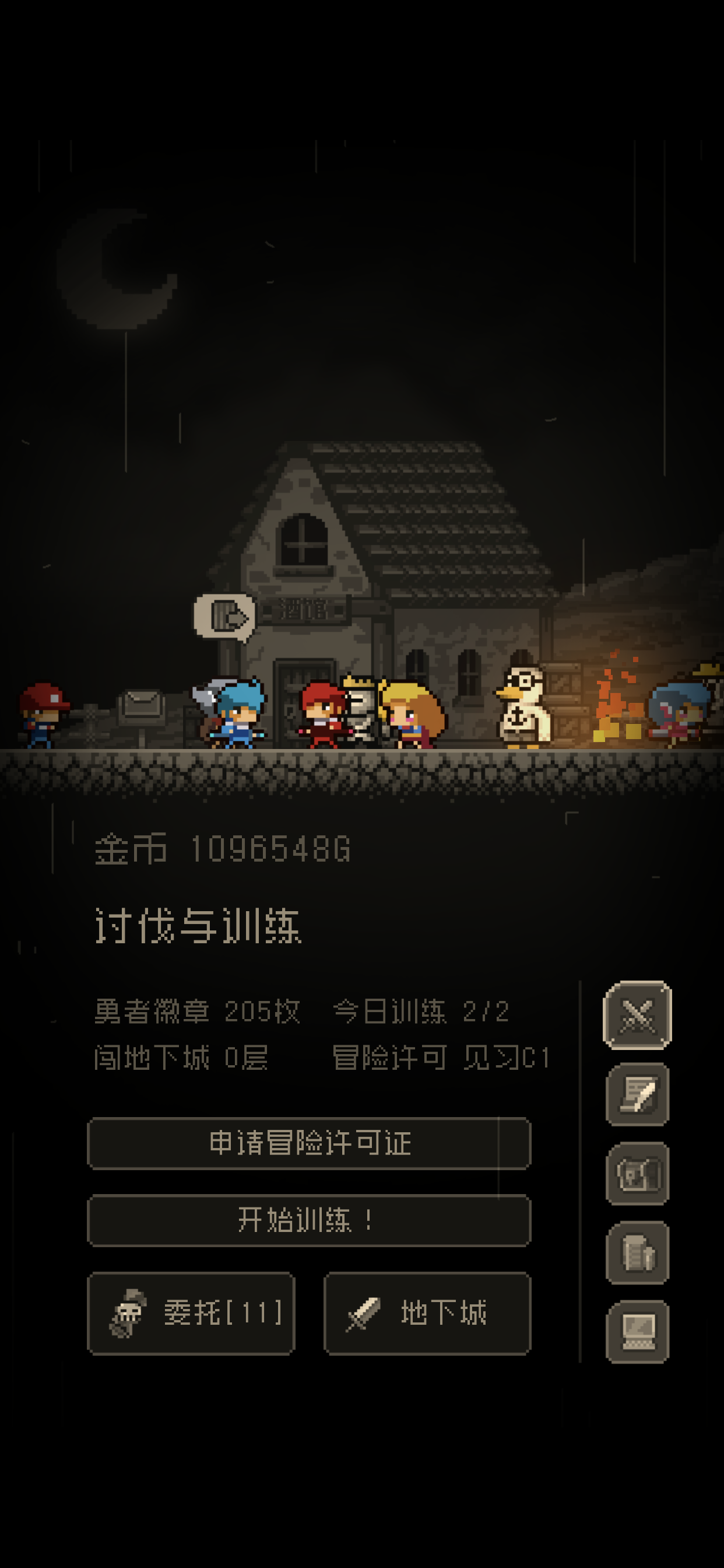Open 委托[11] commissions list

pyautogui.click(x=192, y=1313)
